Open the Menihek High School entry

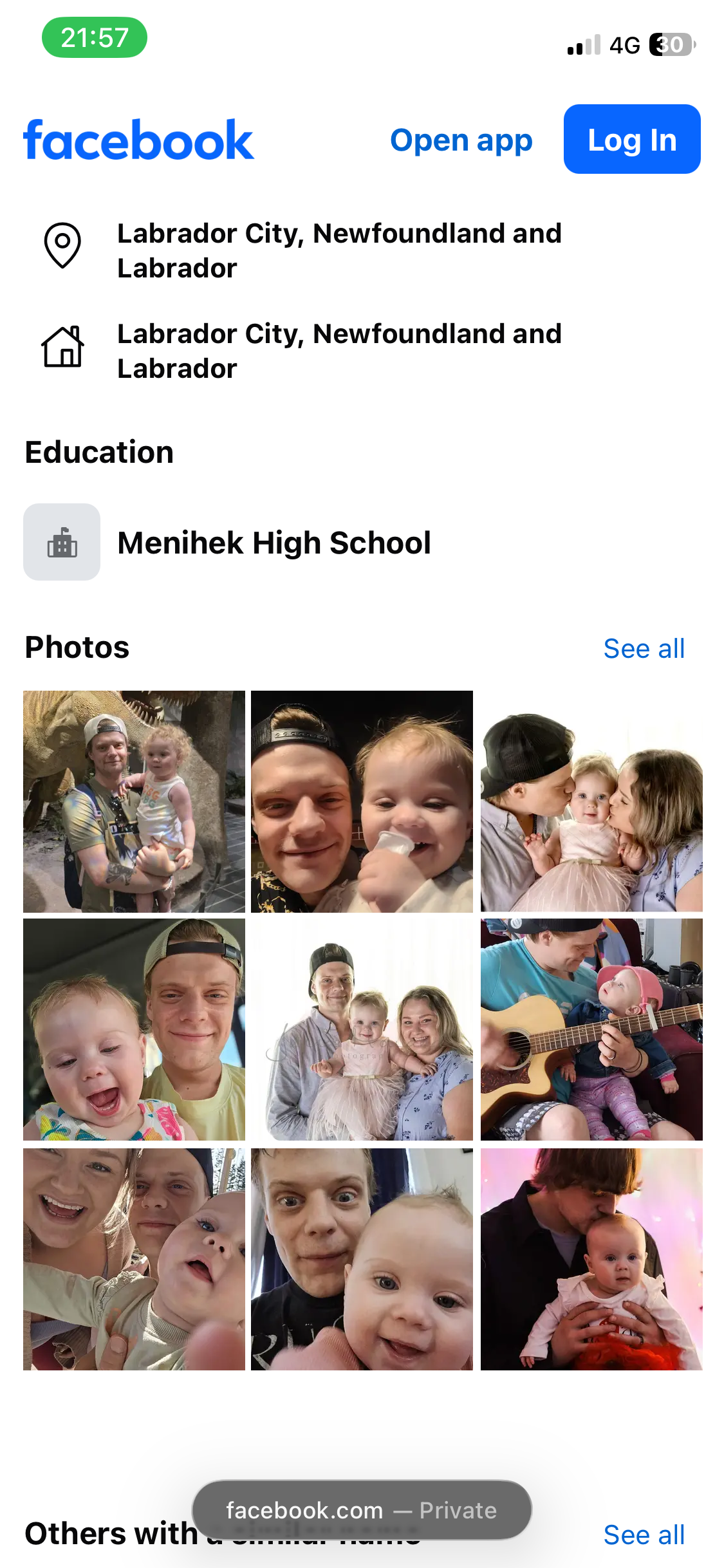274,543
